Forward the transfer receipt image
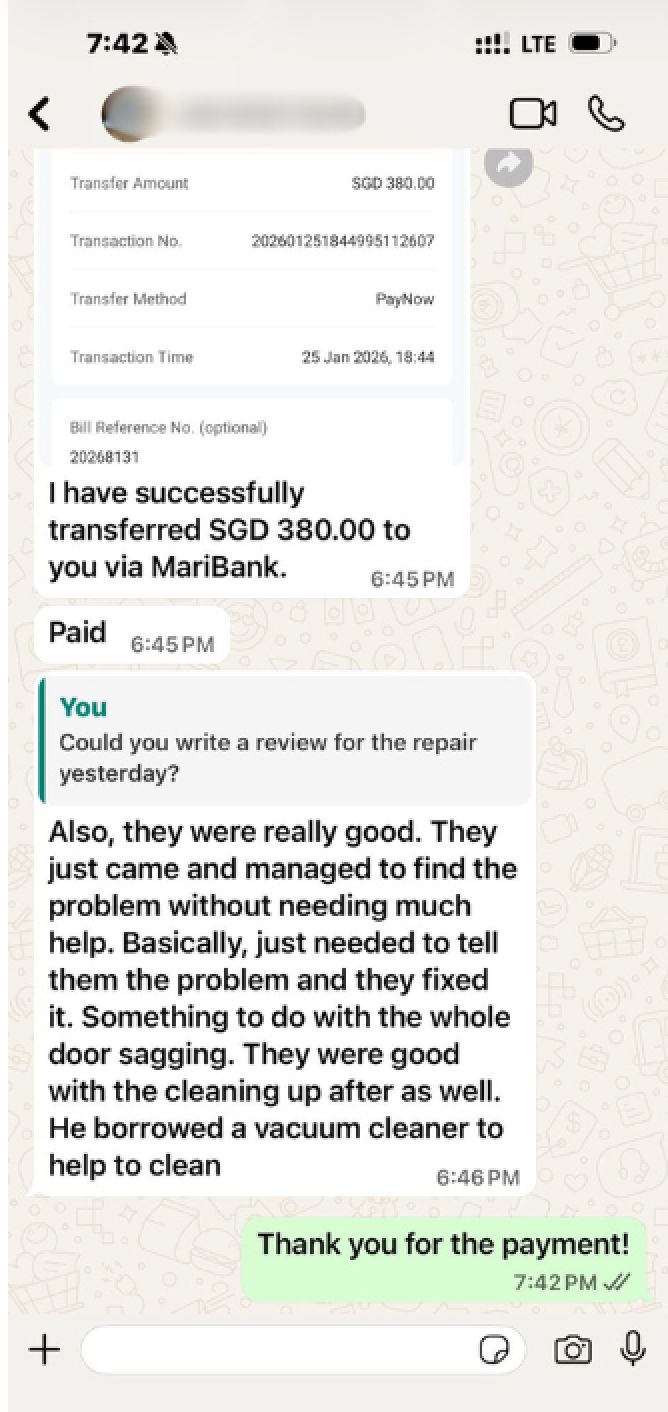Viewport: 668px width, 1412px height. click(x=509, y=163)
